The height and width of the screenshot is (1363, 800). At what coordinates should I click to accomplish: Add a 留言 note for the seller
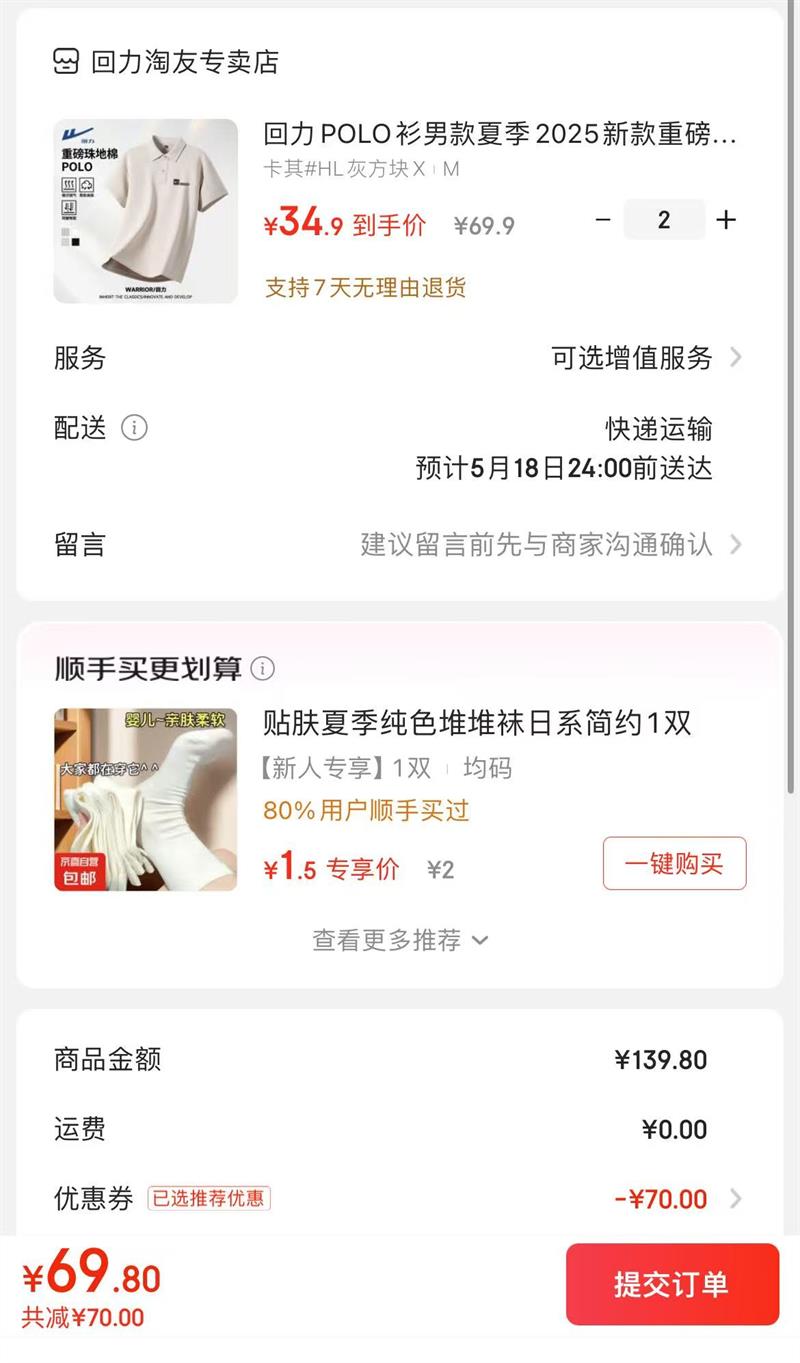tap(550, 544)
